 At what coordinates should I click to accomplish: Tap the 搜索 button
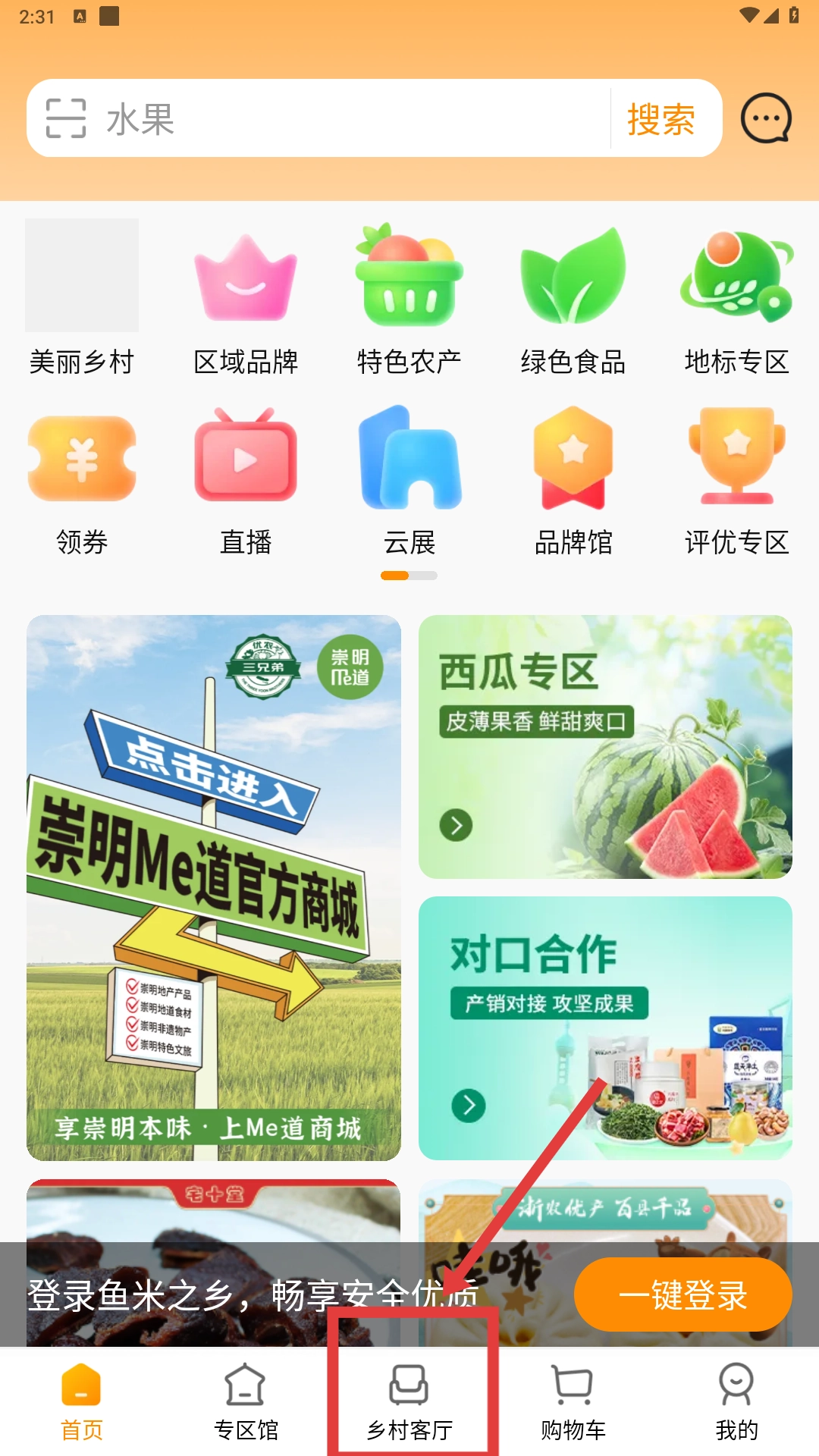pyautogui.click(x=661, y=119)
